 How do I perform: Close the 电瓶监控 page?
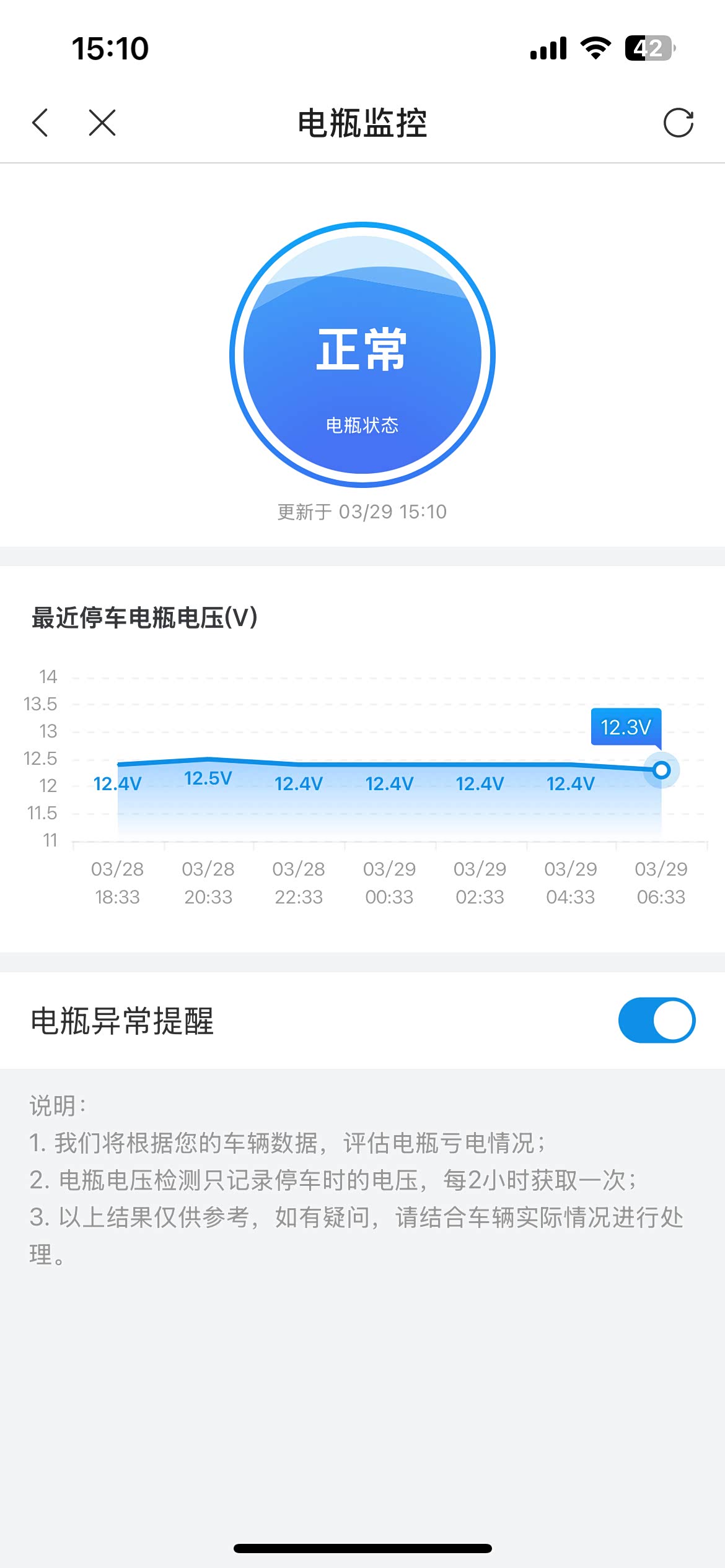point(102,123)
